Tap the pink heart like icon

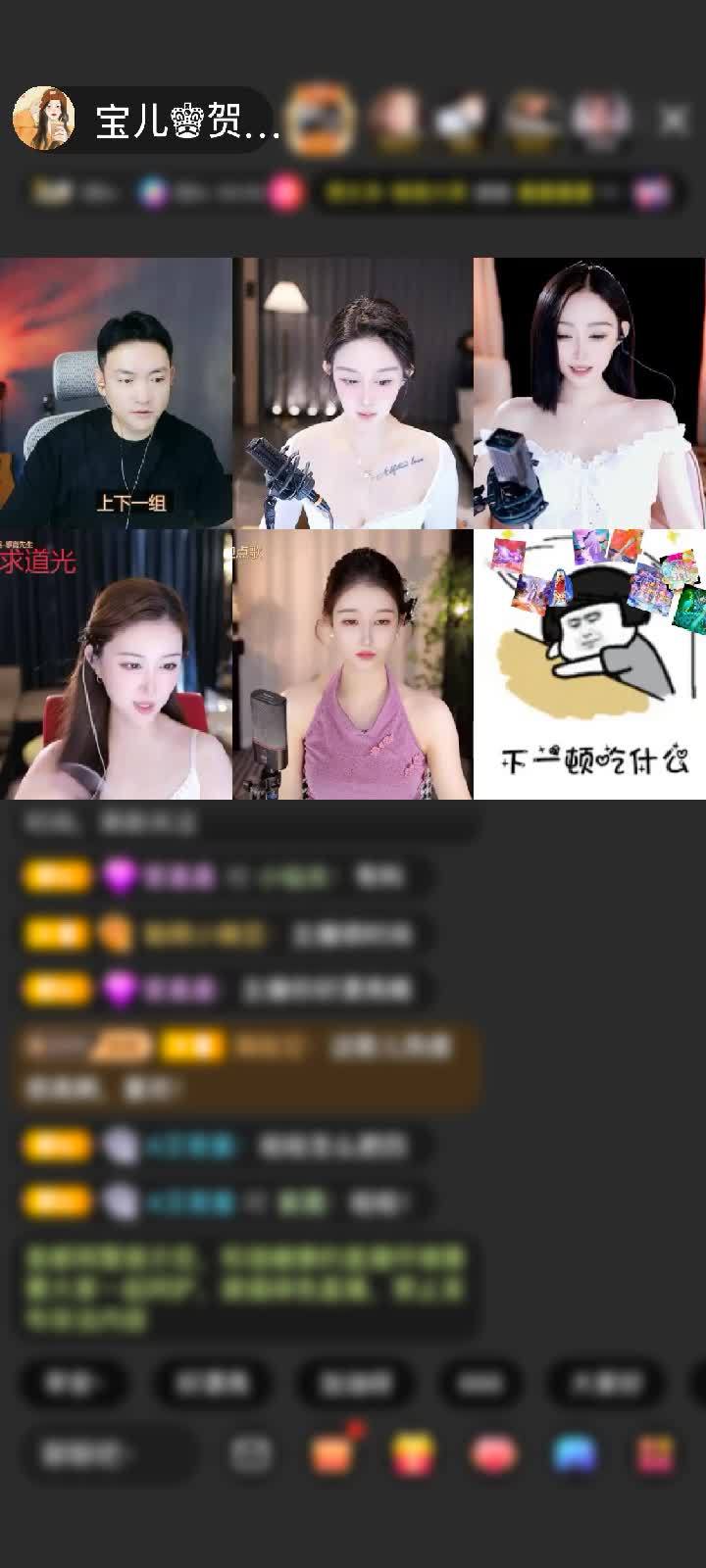493,1454
